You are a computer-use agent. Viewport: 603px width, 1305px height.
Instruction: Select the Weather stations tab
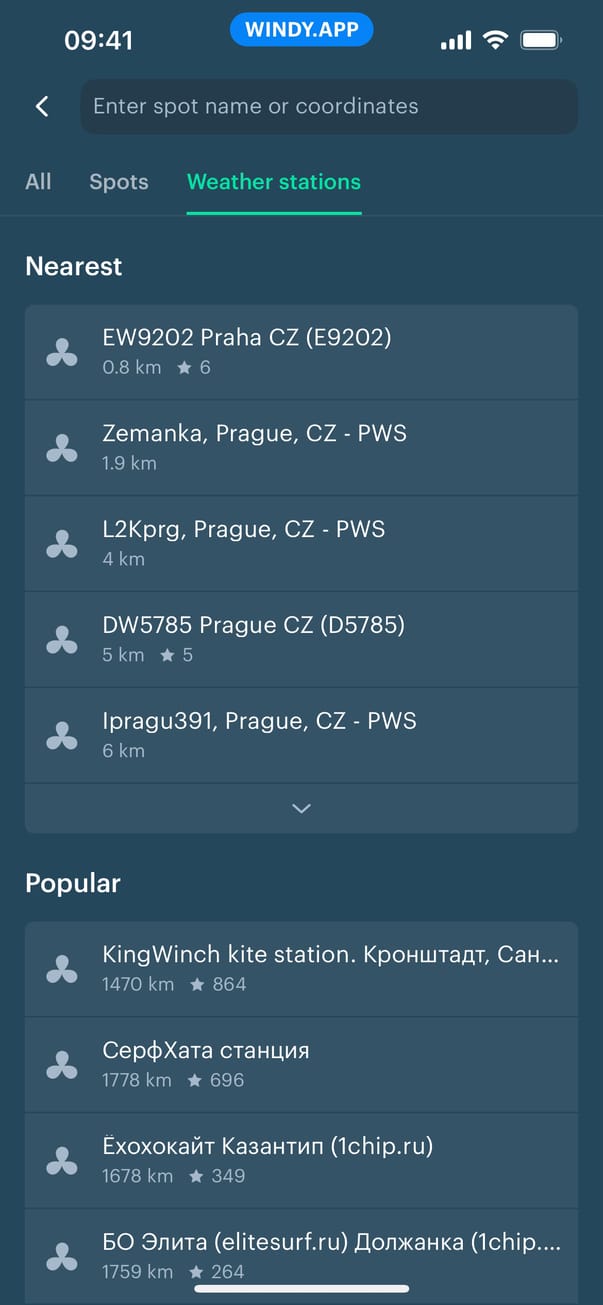(x=274, y=182)
